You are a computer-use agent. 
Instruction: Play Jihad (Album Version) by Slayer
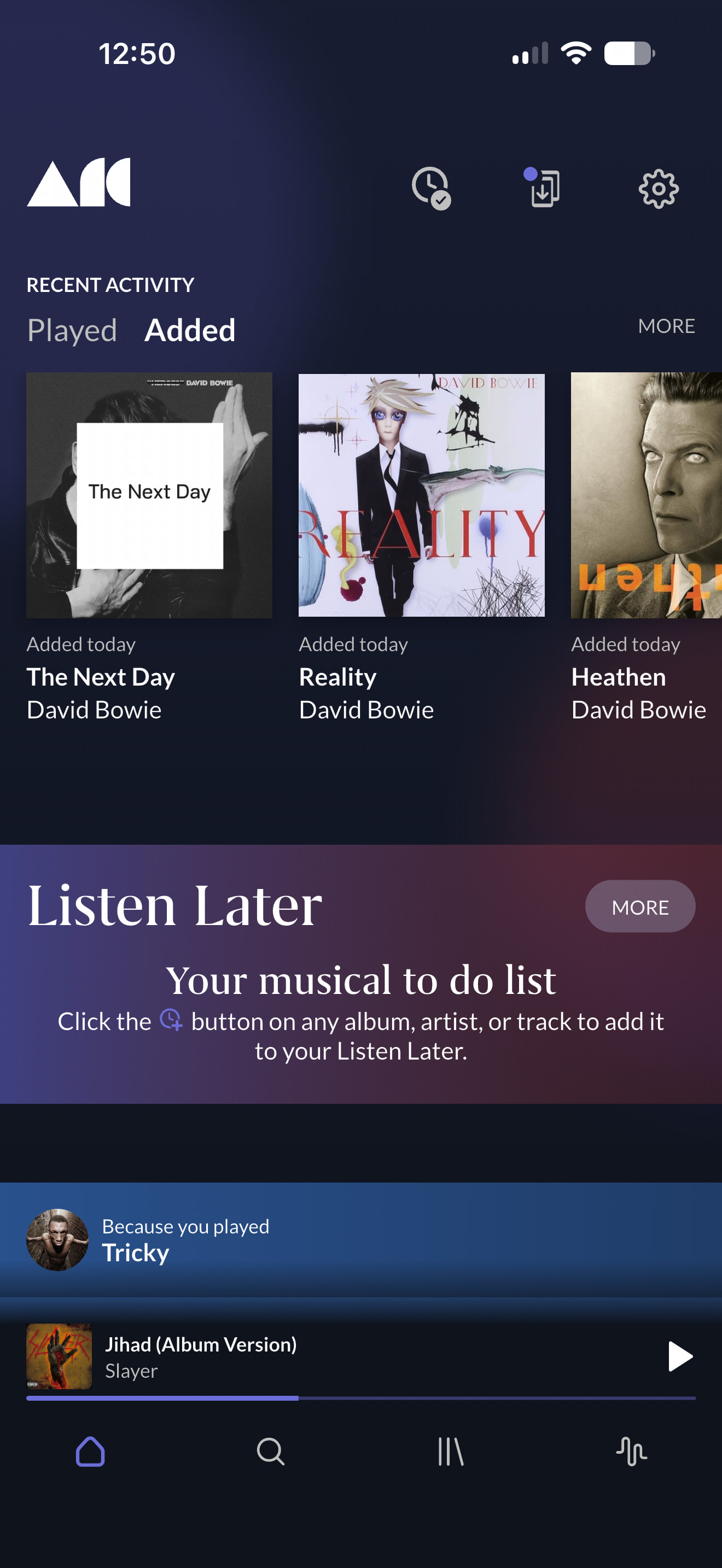coord(680,1356)
